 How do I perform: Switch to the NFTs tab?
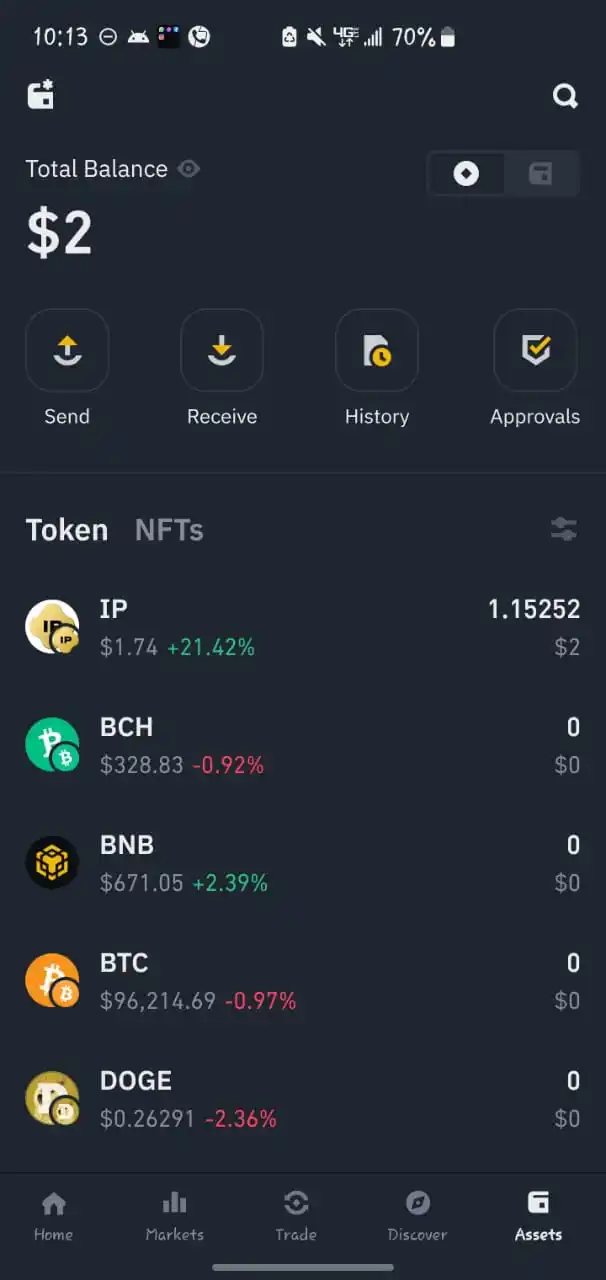(169, 530)
